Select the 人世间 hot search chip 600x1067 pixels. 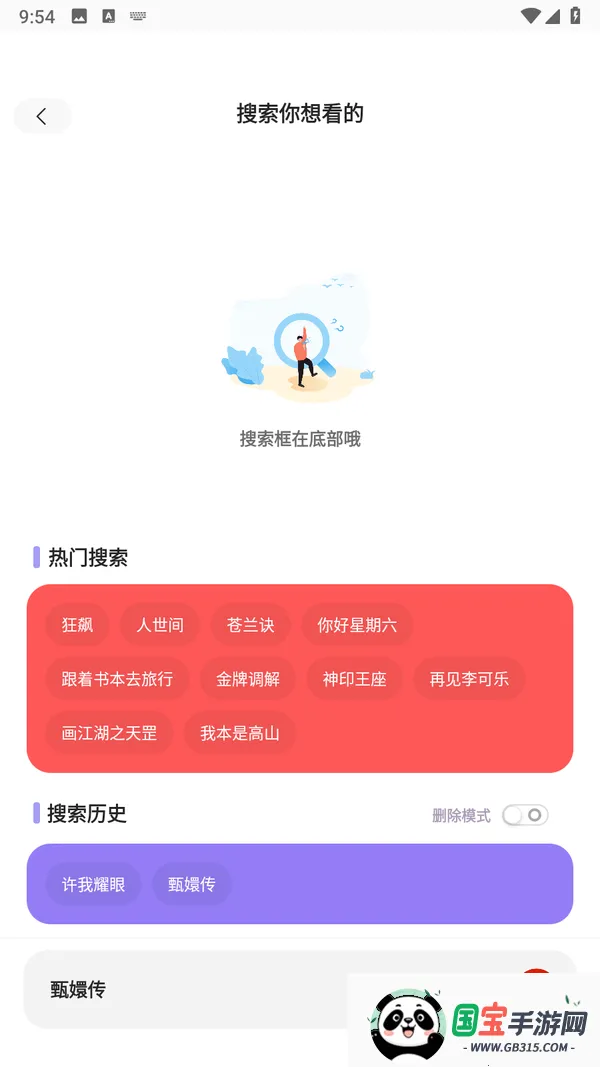(x=160, y=625)
